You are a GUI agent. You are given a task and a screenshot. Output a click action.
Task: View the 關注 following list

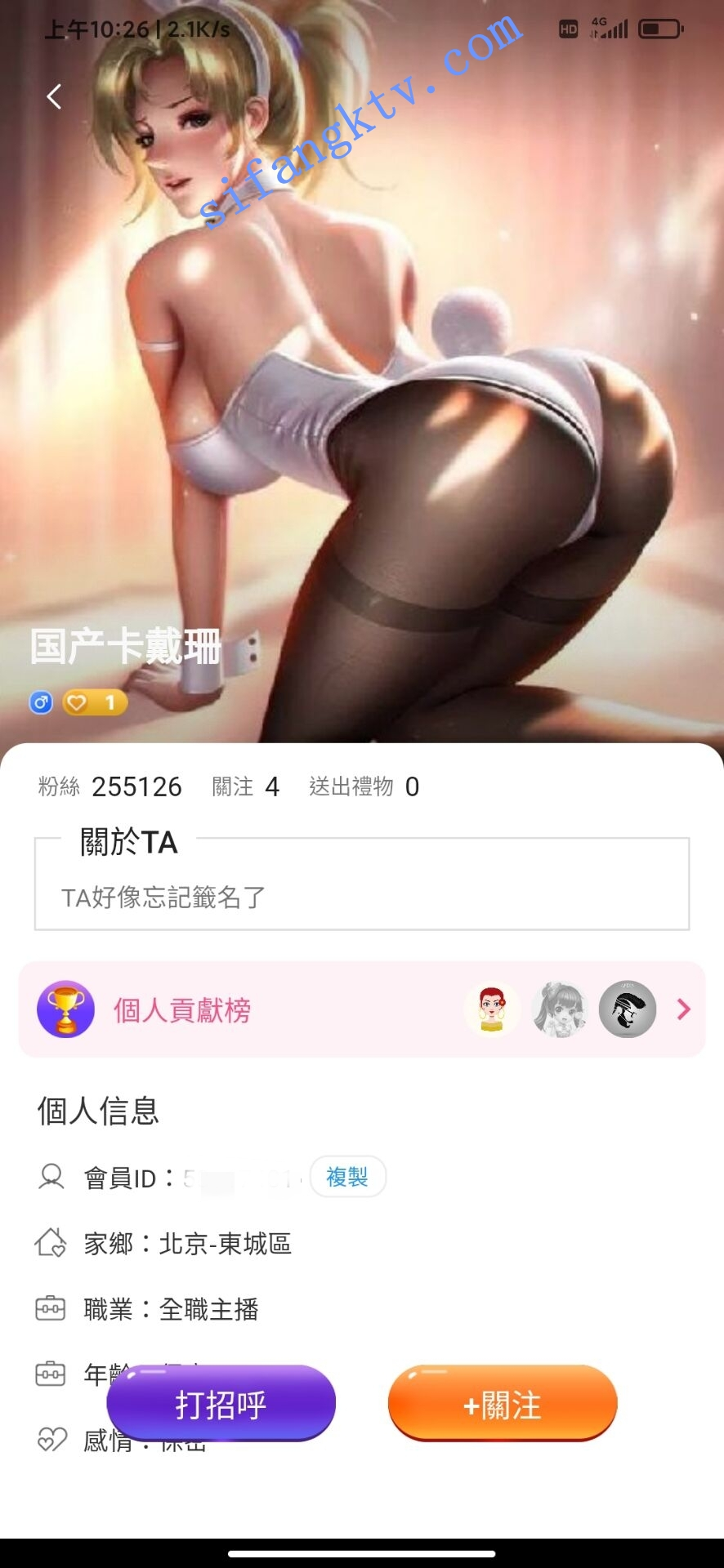[x=245, y=786]
